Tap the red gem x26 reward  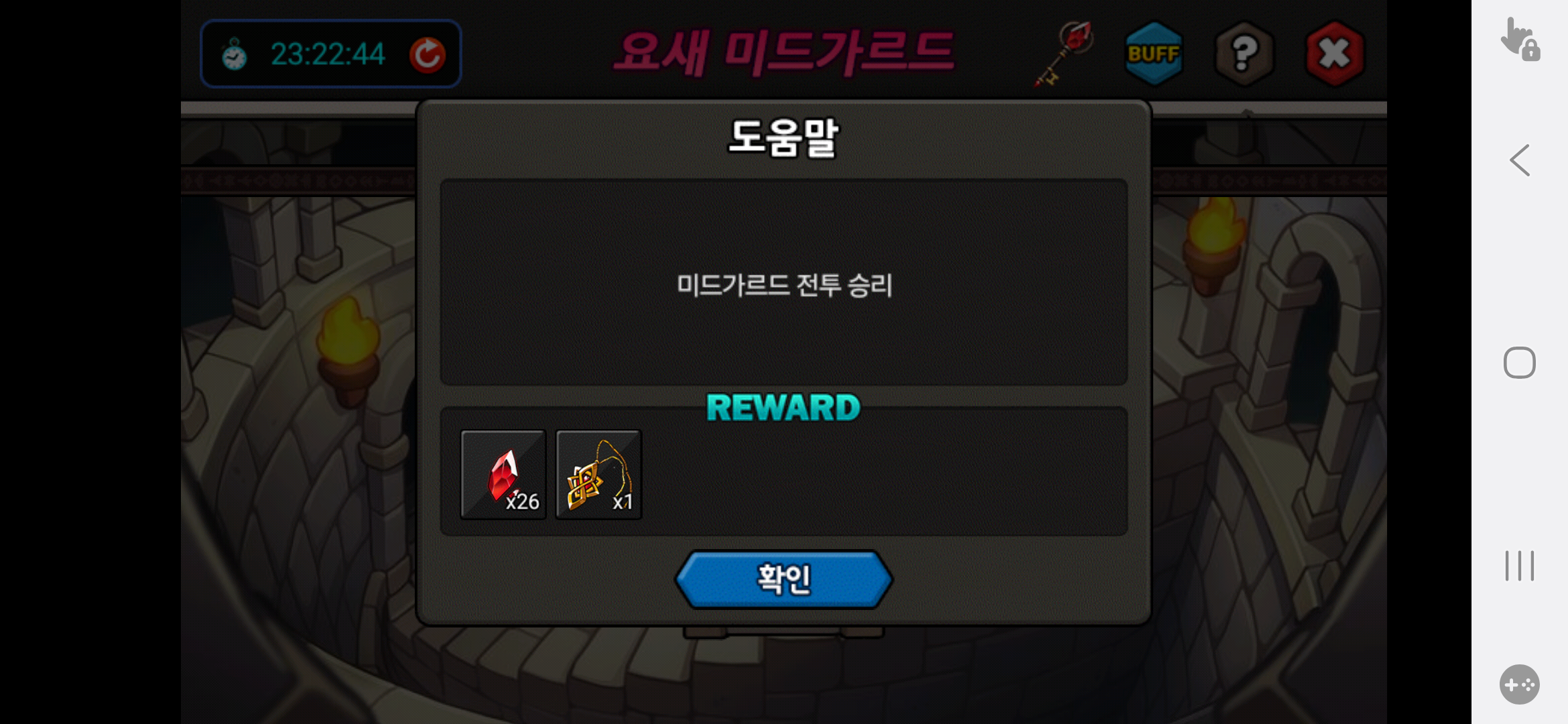[x=503, y=475]
